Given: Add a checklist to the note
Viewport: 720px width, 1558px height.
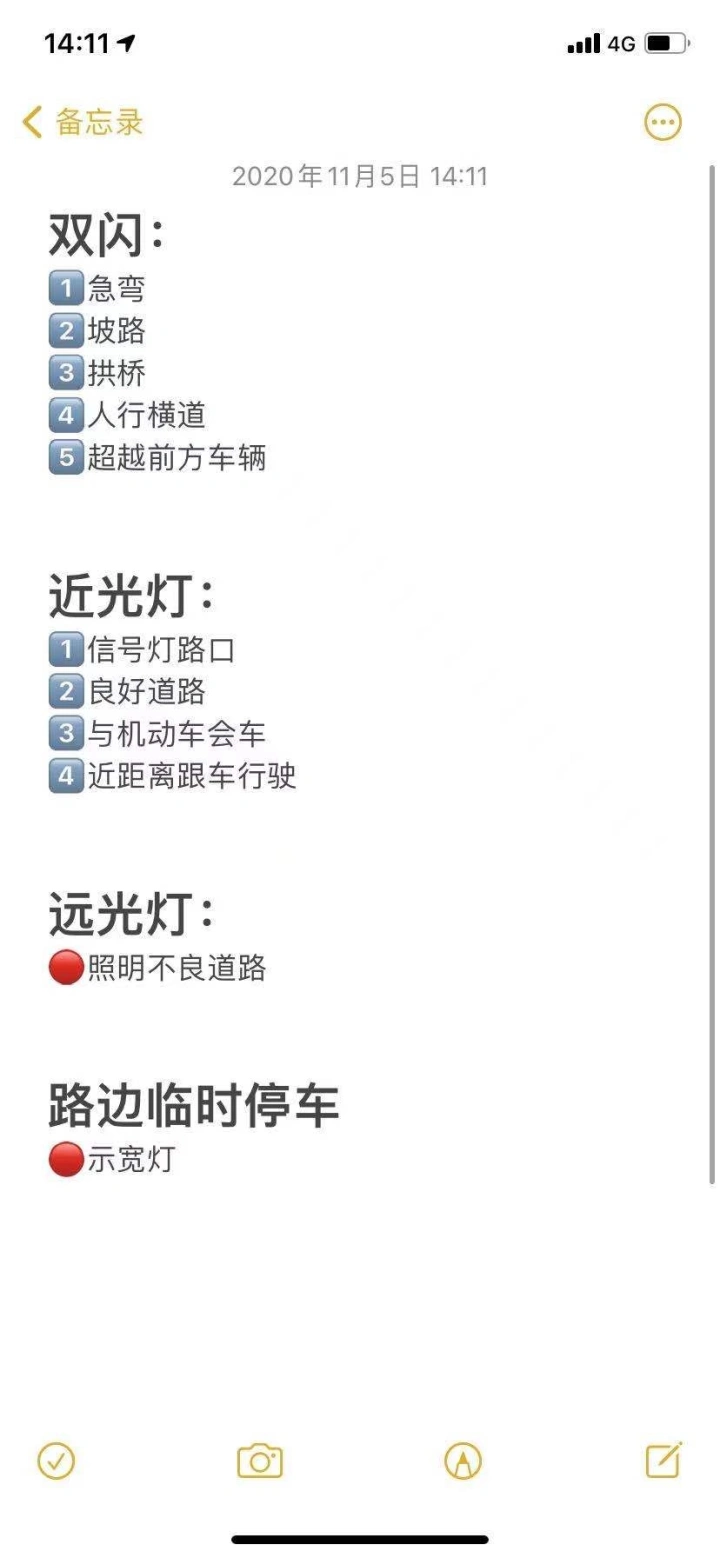Looking at the screenshot, I should click(x=56, y=1462).
